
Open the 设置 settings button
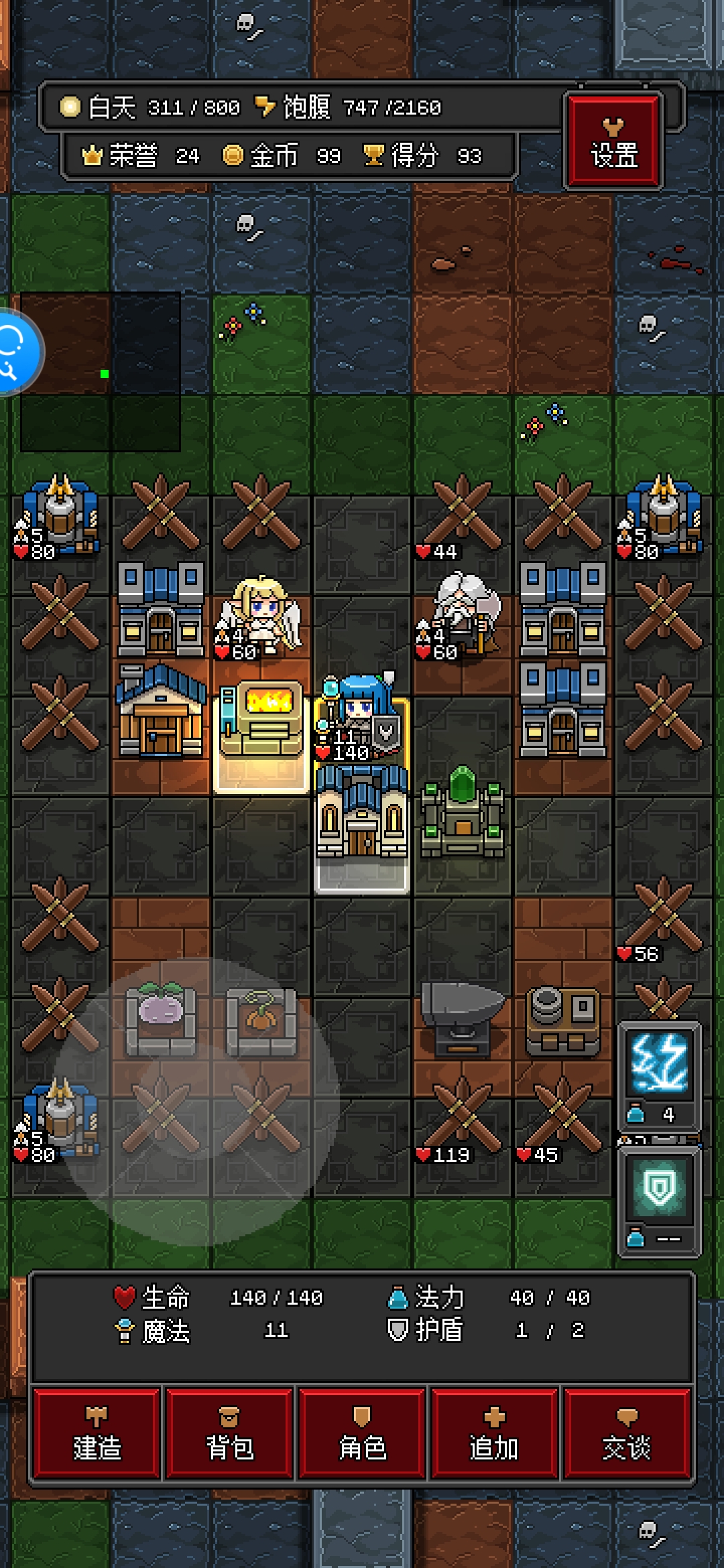pyautogui.click(x=614, y=141)
